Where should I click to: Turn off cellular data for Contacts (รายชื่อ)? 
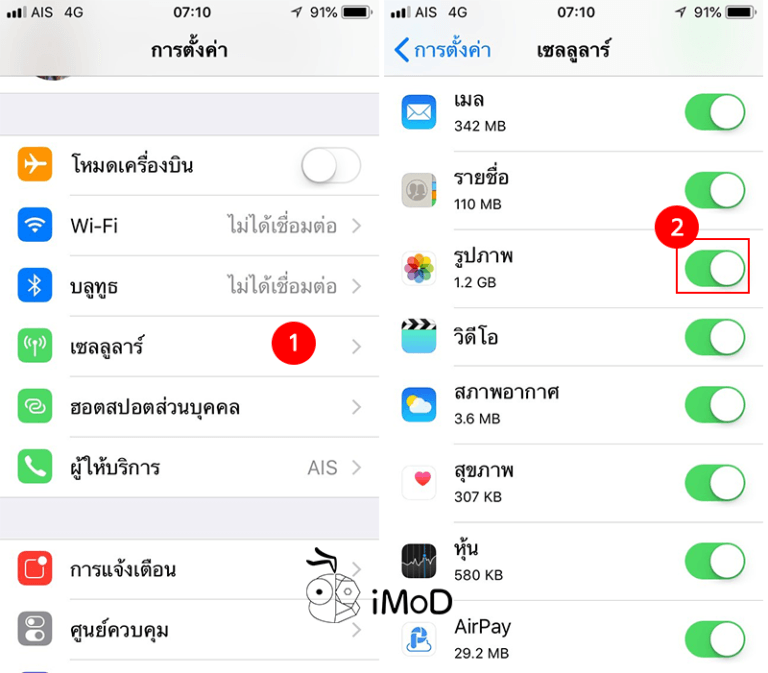(715, 190)
